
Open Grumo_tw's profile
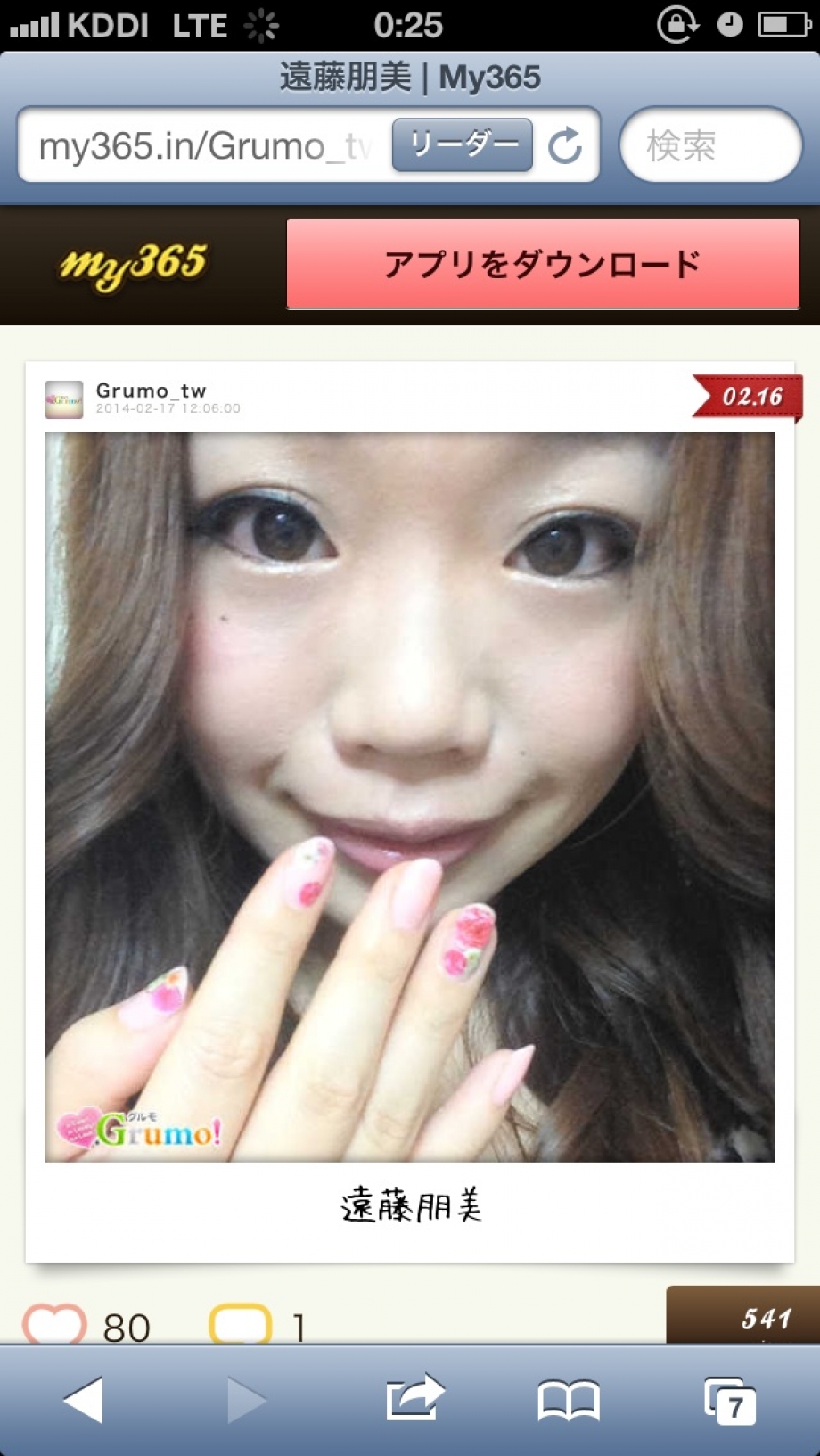point(151,391)
